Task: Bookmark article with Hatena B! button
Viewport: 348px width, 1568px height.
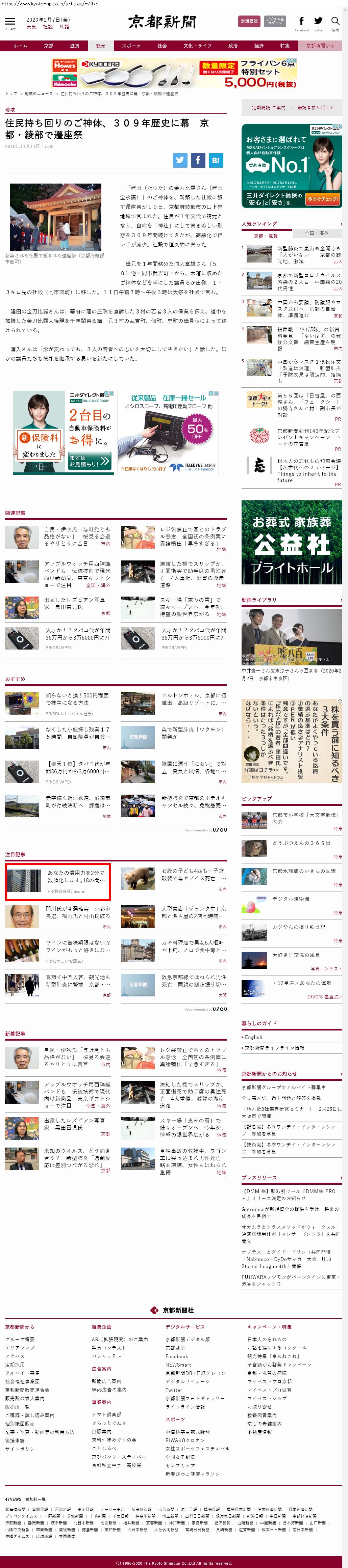Action: 216,160
